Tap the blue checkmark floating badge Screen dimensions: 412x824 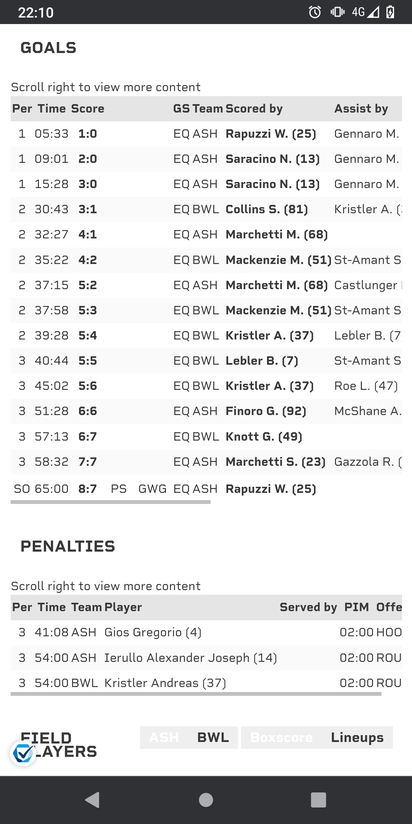pyautogui.click(x=23, y=754)
